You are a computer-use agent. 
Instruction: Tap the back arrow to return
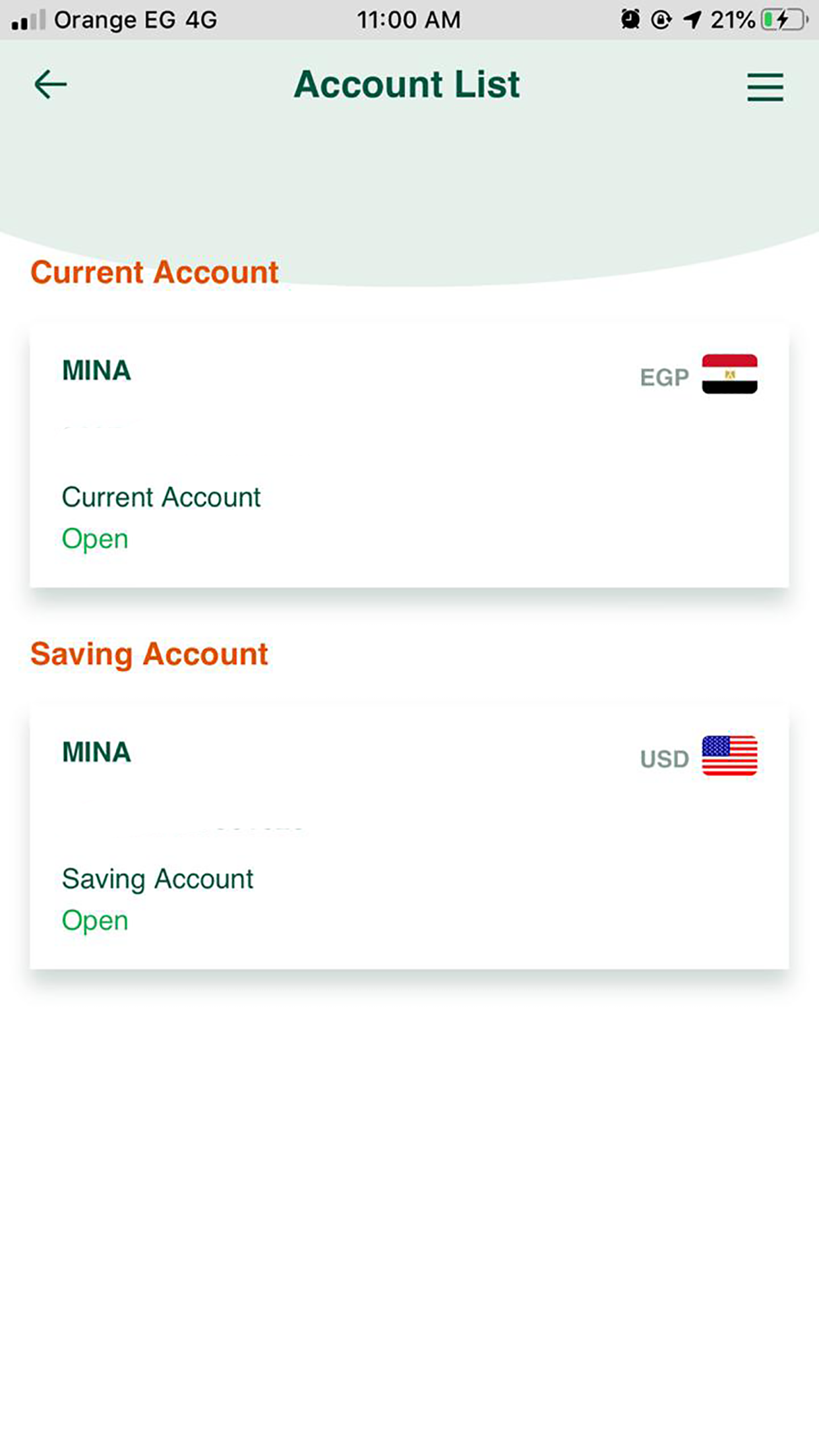click(x=49, y=84)
